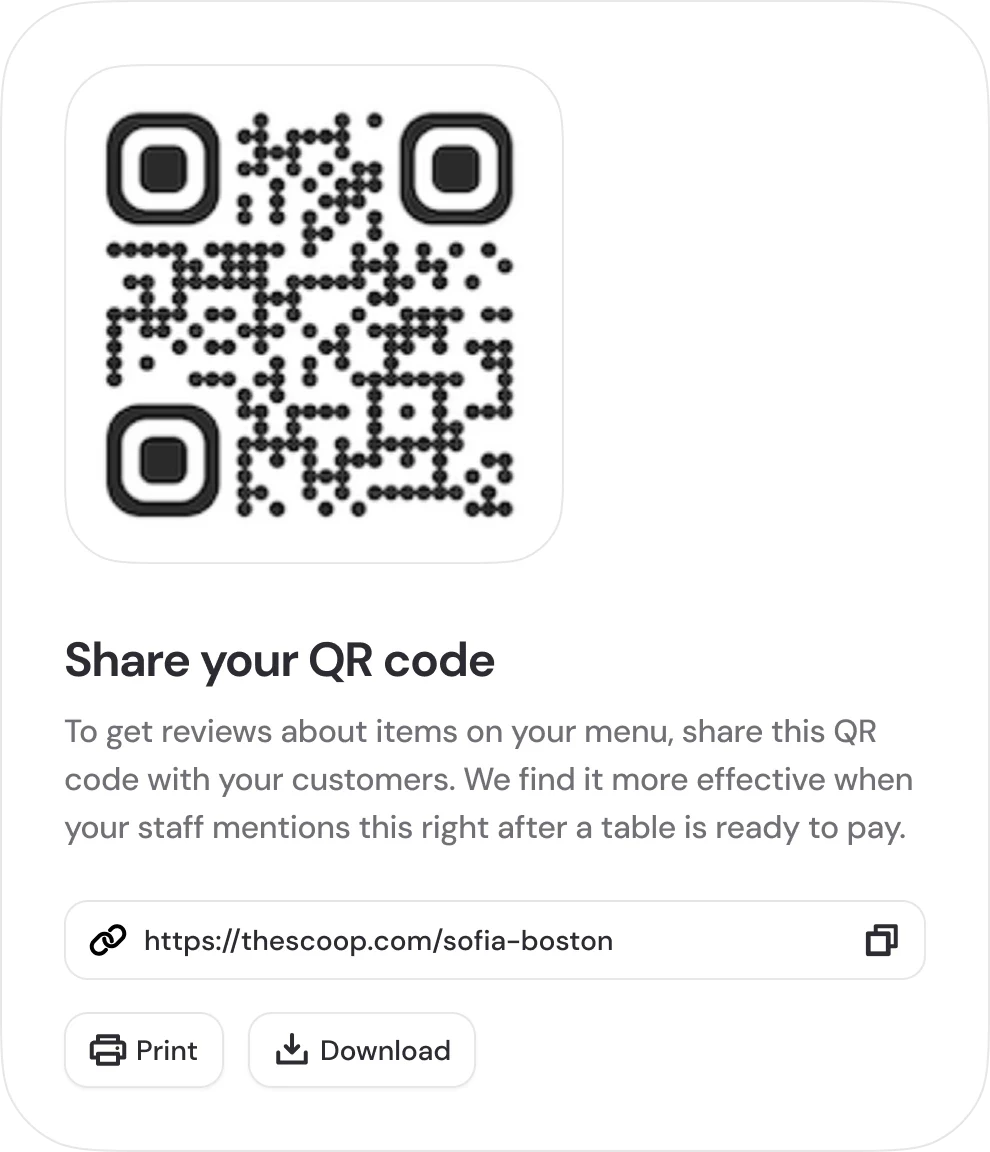Click the bottom-left position marker of the QR code
The width and height of the screenshot is (990, 1152).
[x=164, y=462]
